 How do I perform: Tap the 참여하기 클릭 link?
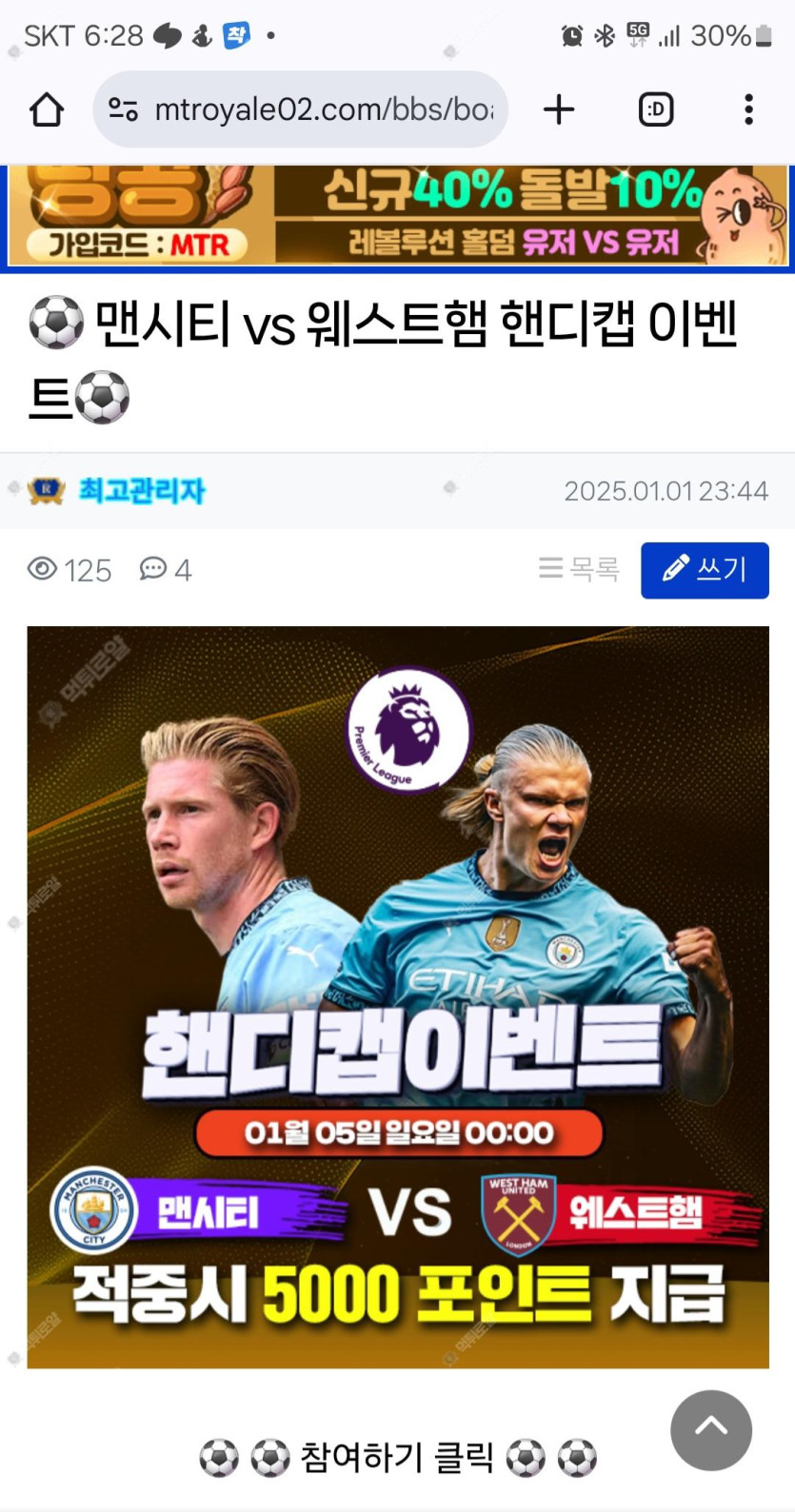click(397, 1457)
